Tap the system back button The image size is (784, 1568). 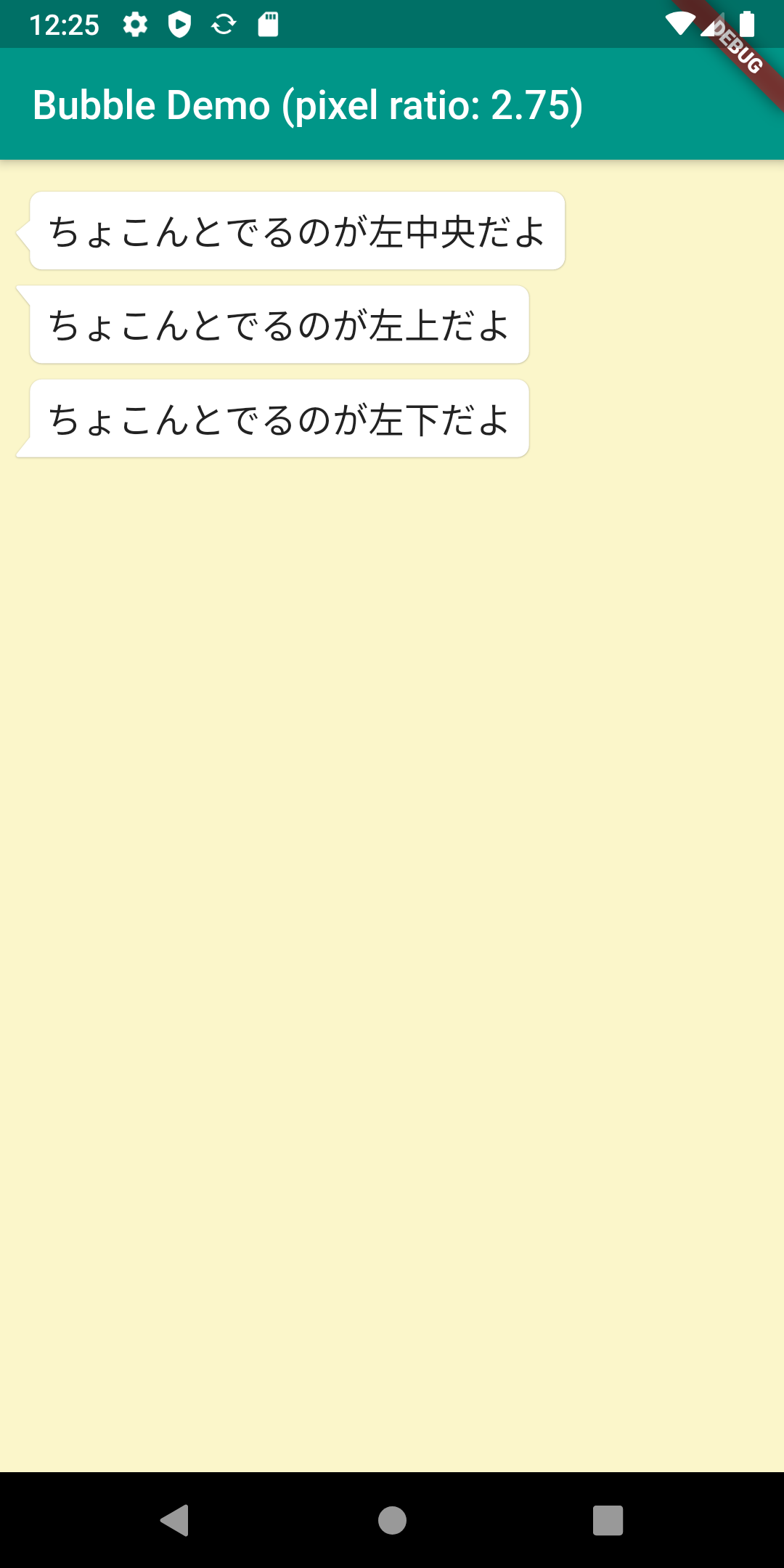pyautogui.click(x=175, y=1520)
